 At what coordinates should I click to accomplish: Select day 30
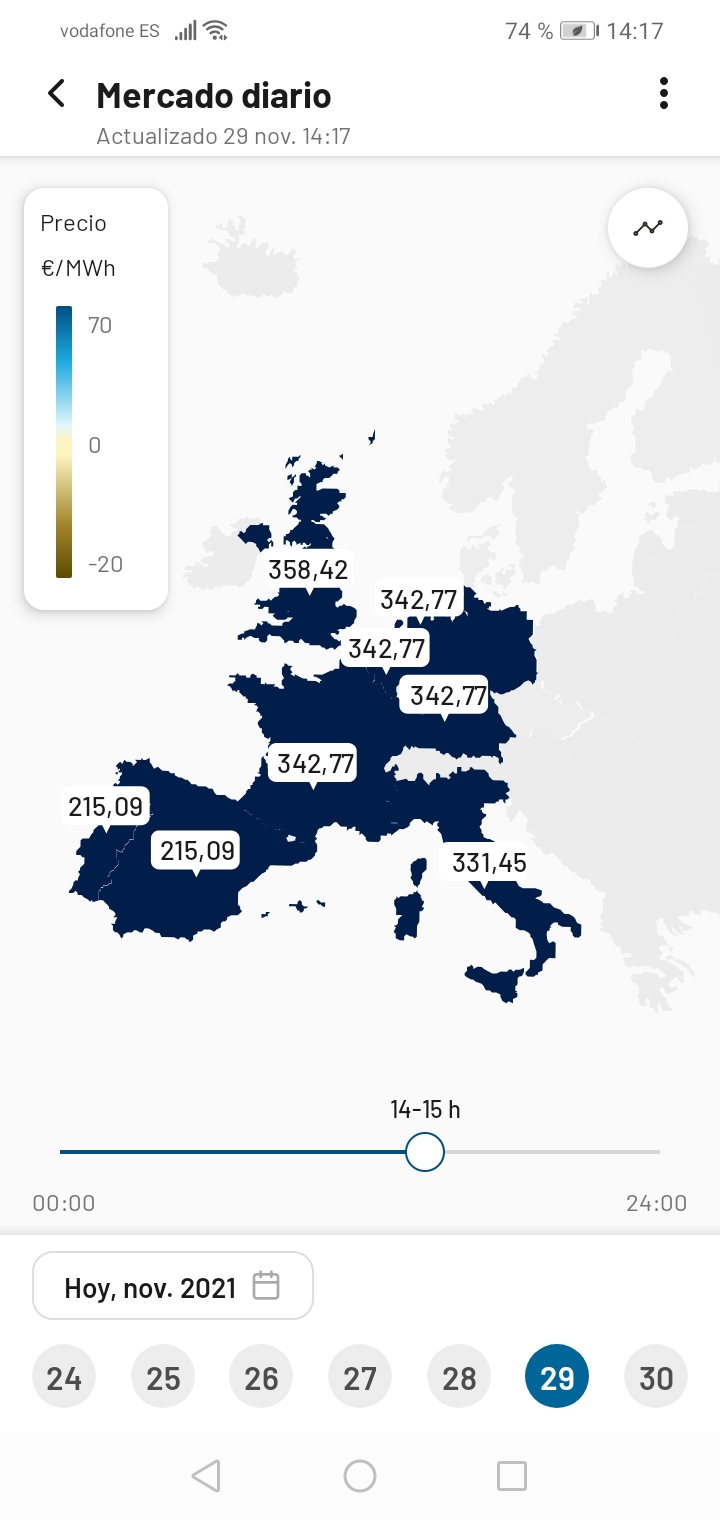[656, 1378]
